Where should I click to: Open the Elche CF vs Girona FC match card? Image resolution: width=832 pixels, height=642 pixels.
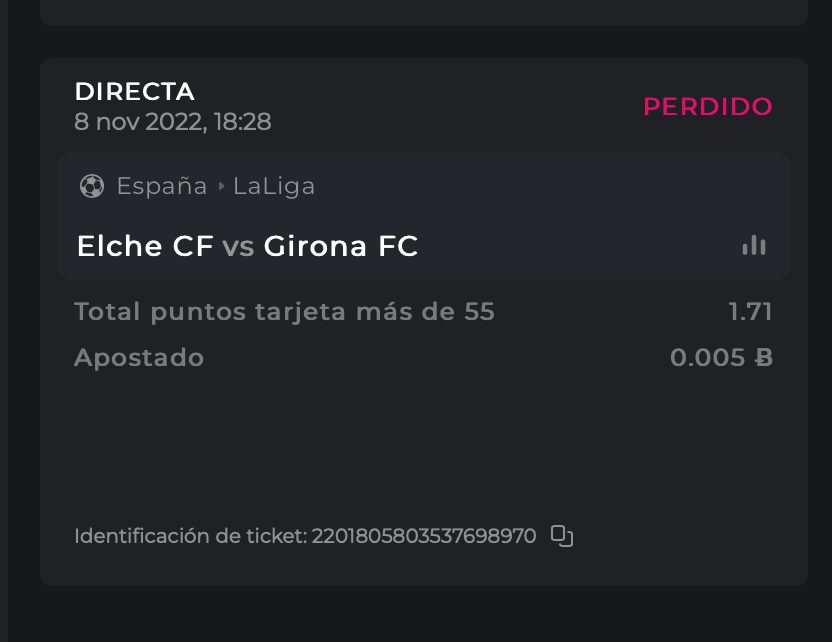247,246
